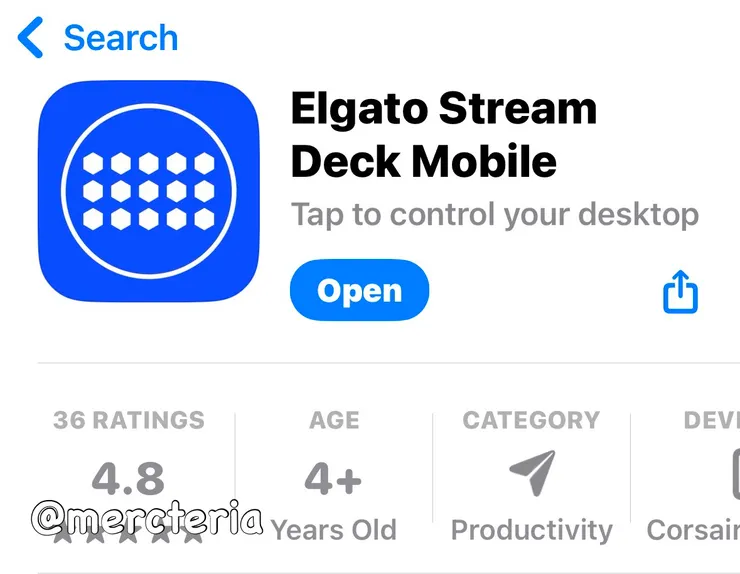This screenshot has height=574, width=740.
Task: Share this app
Action: point(680,292)
